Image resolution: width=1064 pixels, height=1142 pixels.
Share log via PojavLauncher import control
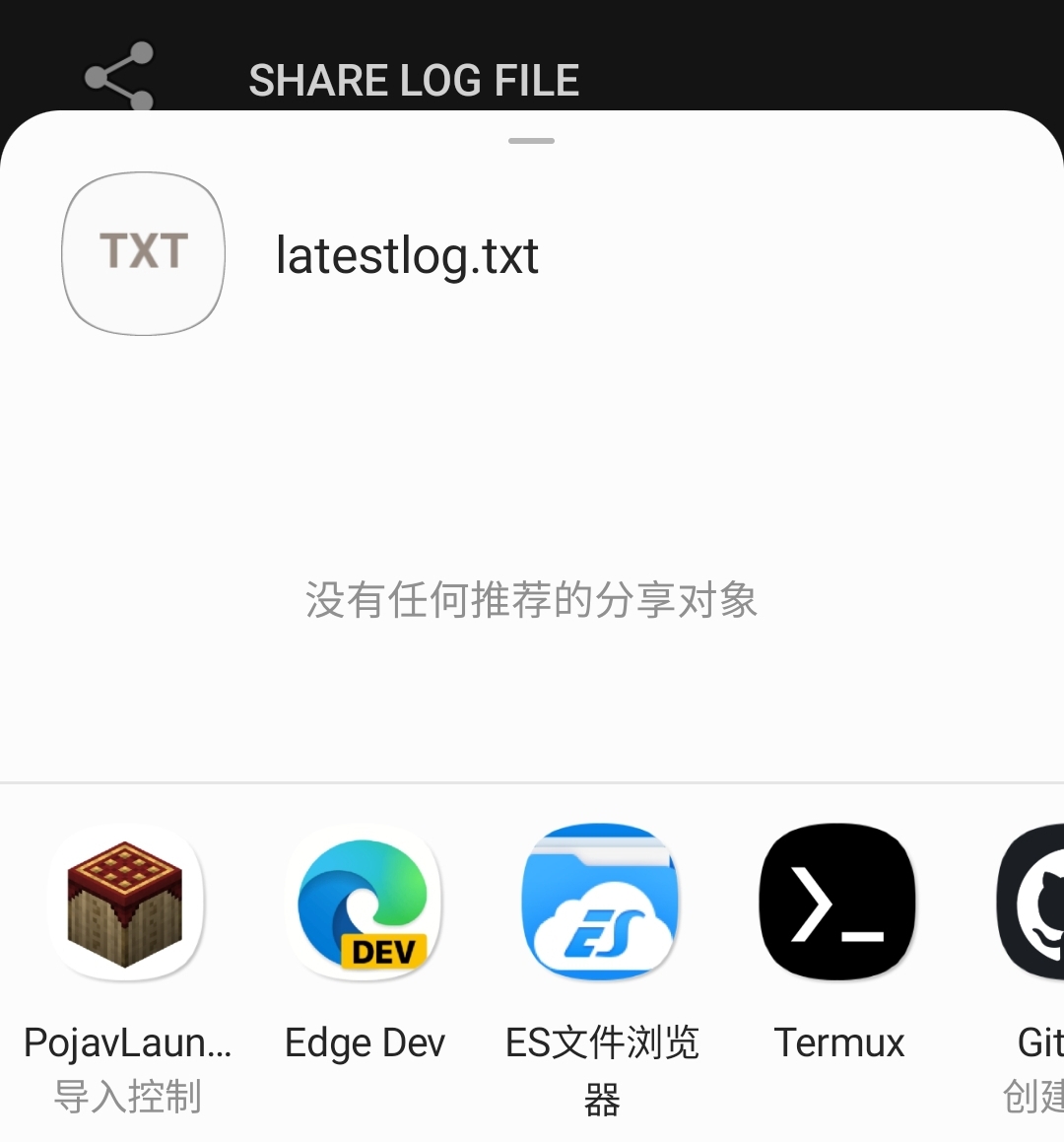click(x=126, y=904)
